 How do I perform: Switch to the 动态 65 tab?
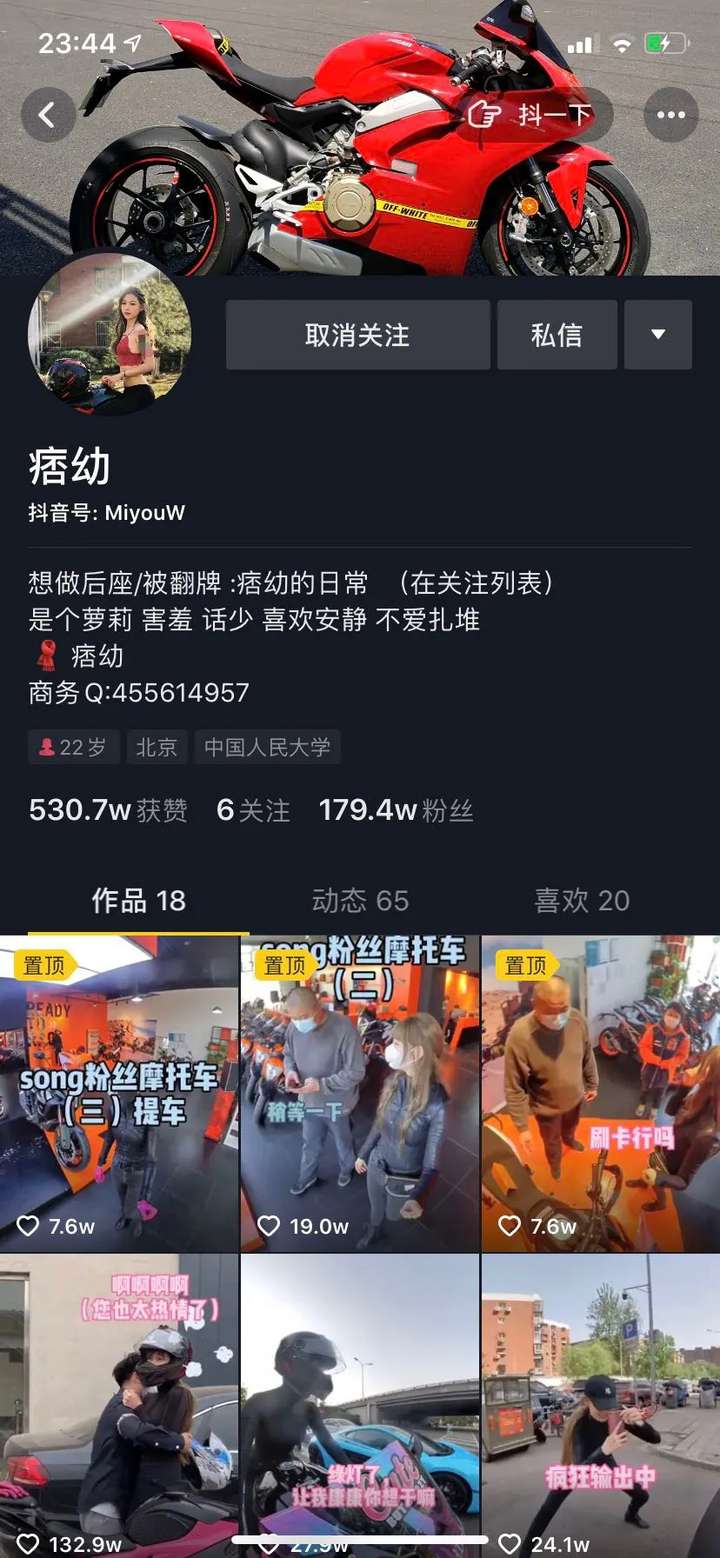point(360,900)
